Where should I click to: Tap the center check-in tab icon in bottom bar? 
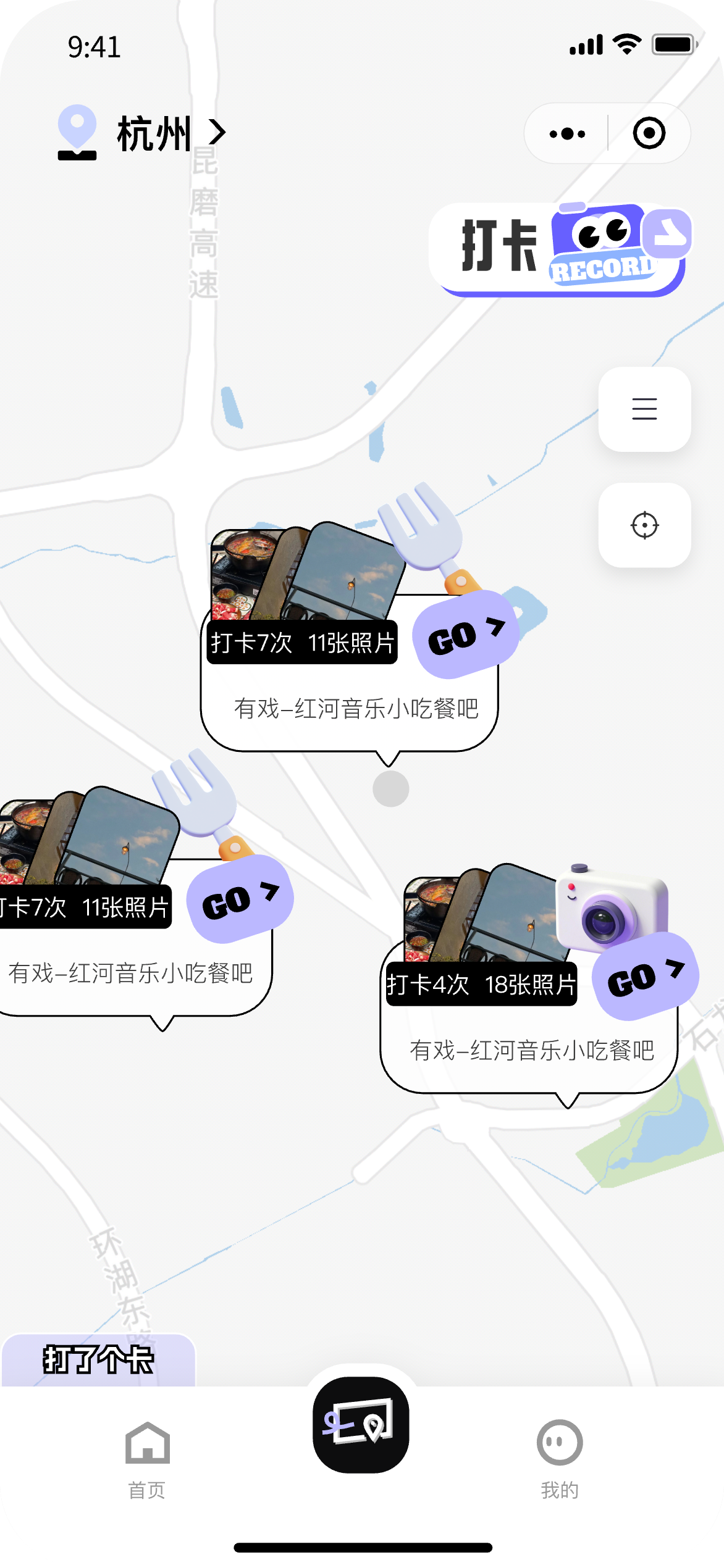[x=361, y=1432]
